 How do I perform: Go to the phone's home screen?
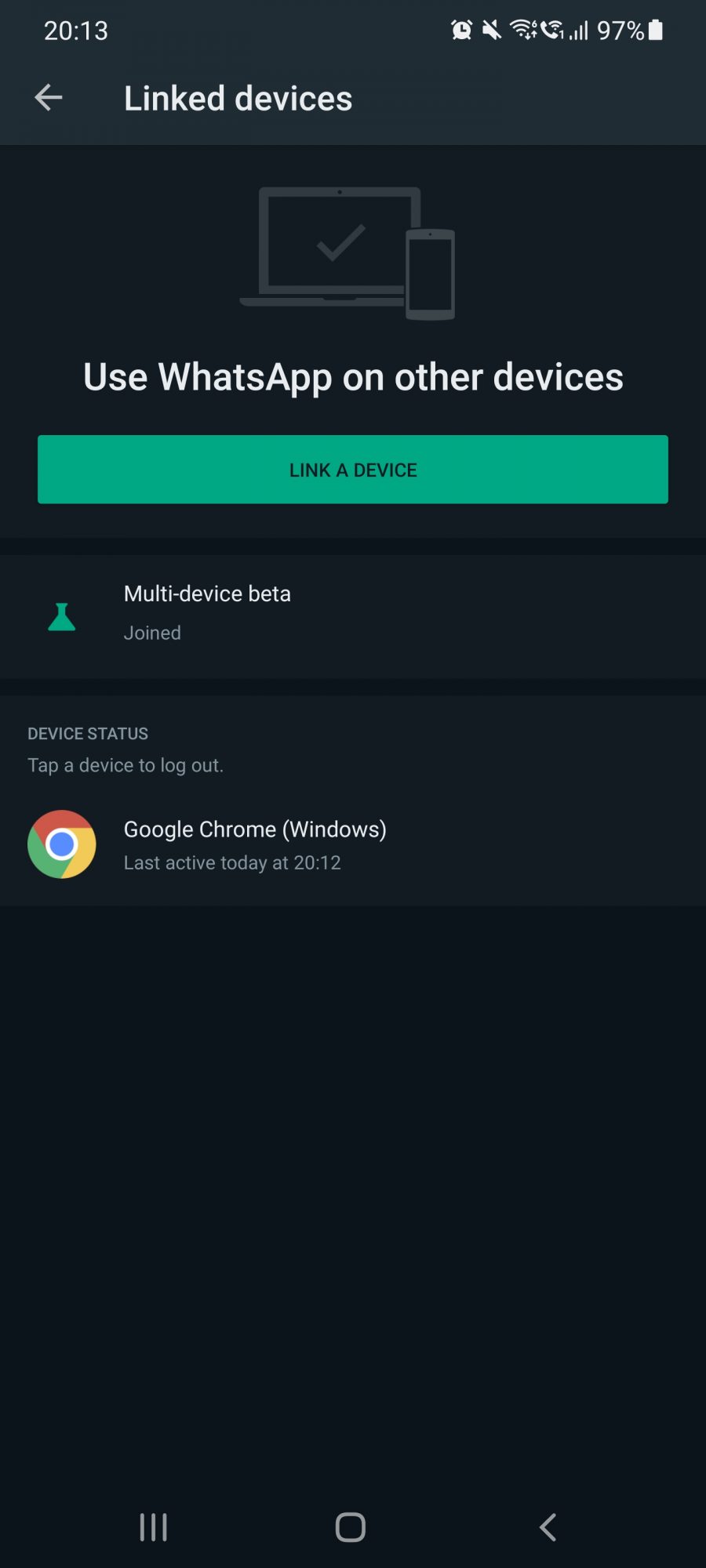[x=351, y=1526]
